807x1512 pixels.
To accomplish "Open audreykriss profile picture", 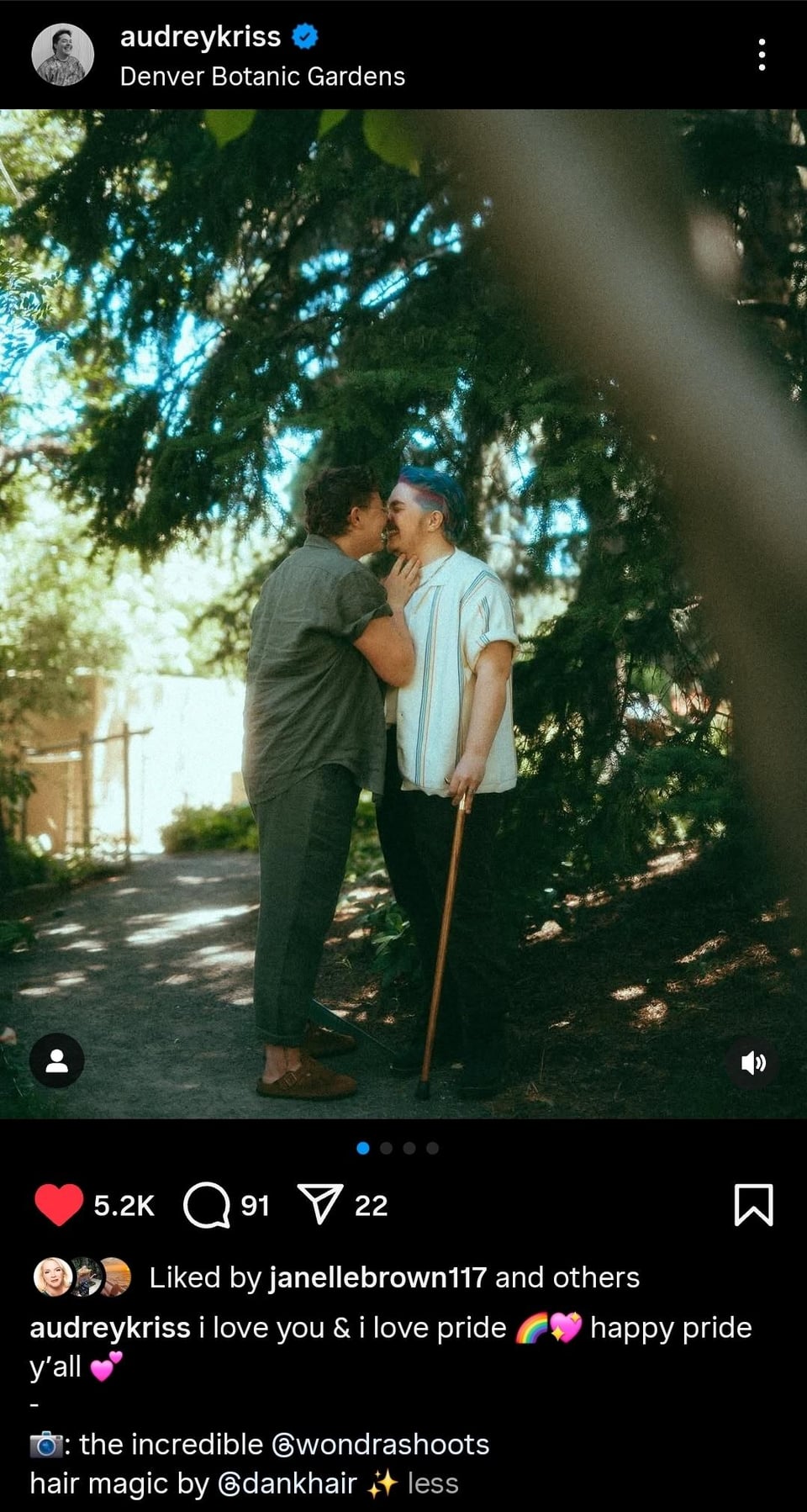I will click(62, 55).
